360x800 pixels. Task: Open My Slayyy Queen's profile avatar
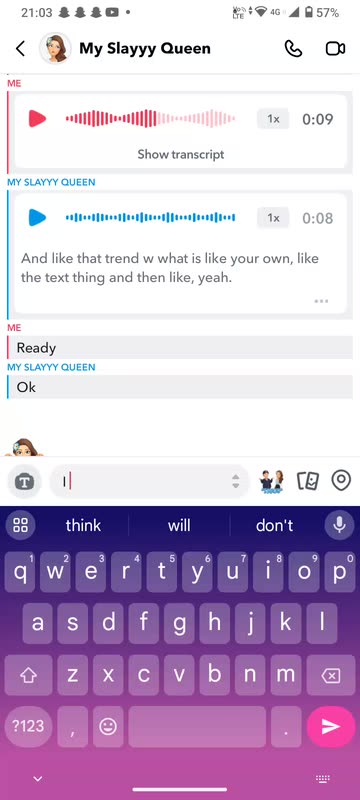coord(55,48)
